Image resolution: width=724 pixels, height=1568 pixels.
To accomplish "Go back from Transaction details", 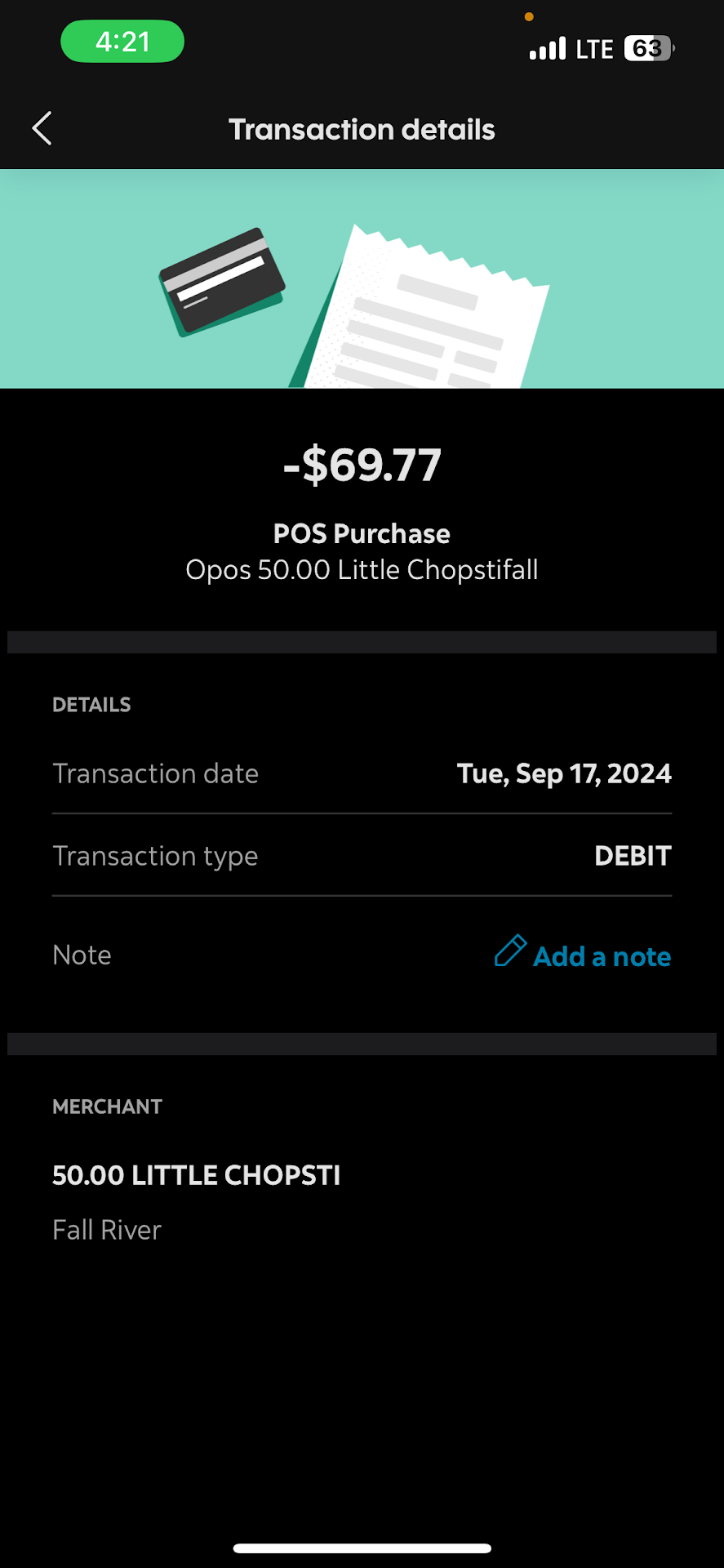I will click(x=42, y=129).
